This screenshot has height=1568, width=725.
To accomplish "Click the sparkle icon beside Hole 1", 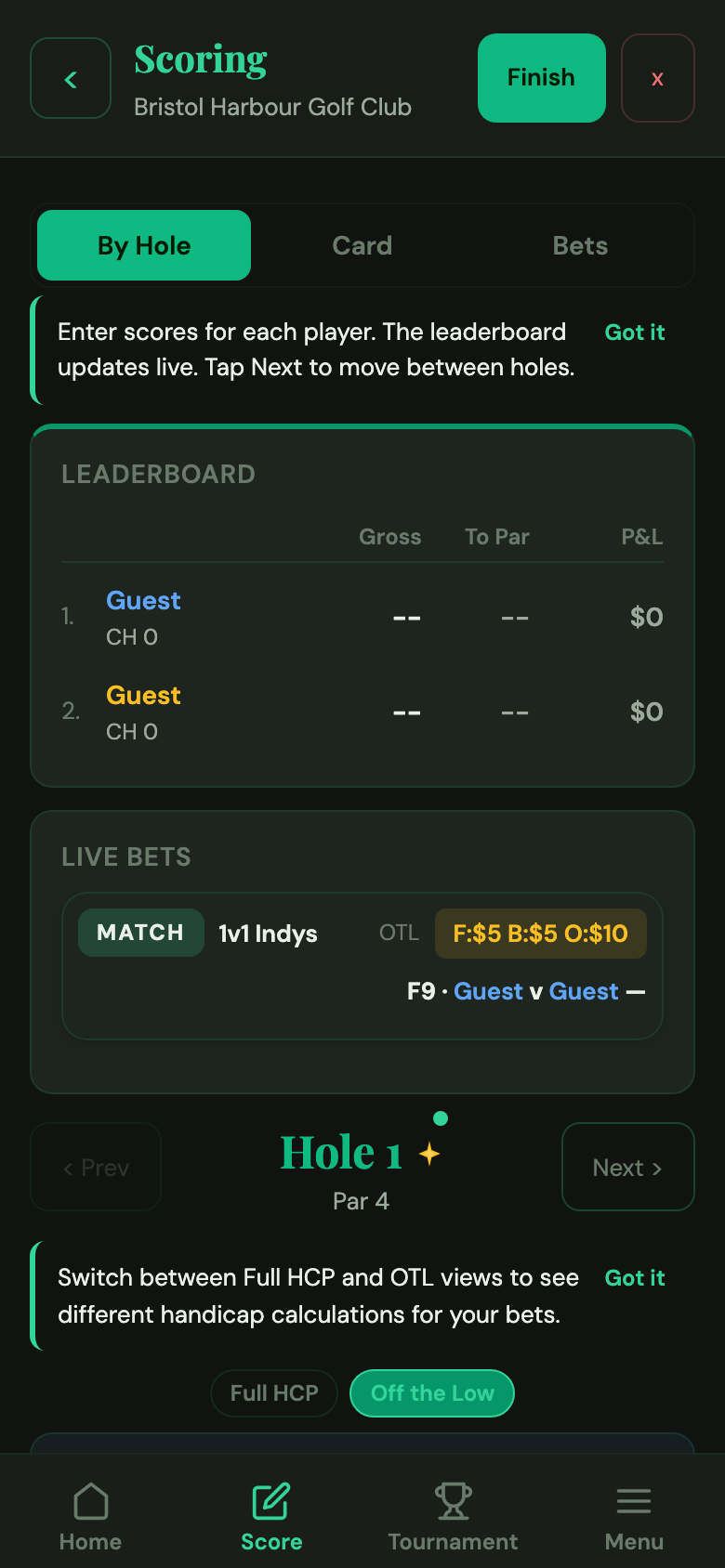I will pos(428,1153).
